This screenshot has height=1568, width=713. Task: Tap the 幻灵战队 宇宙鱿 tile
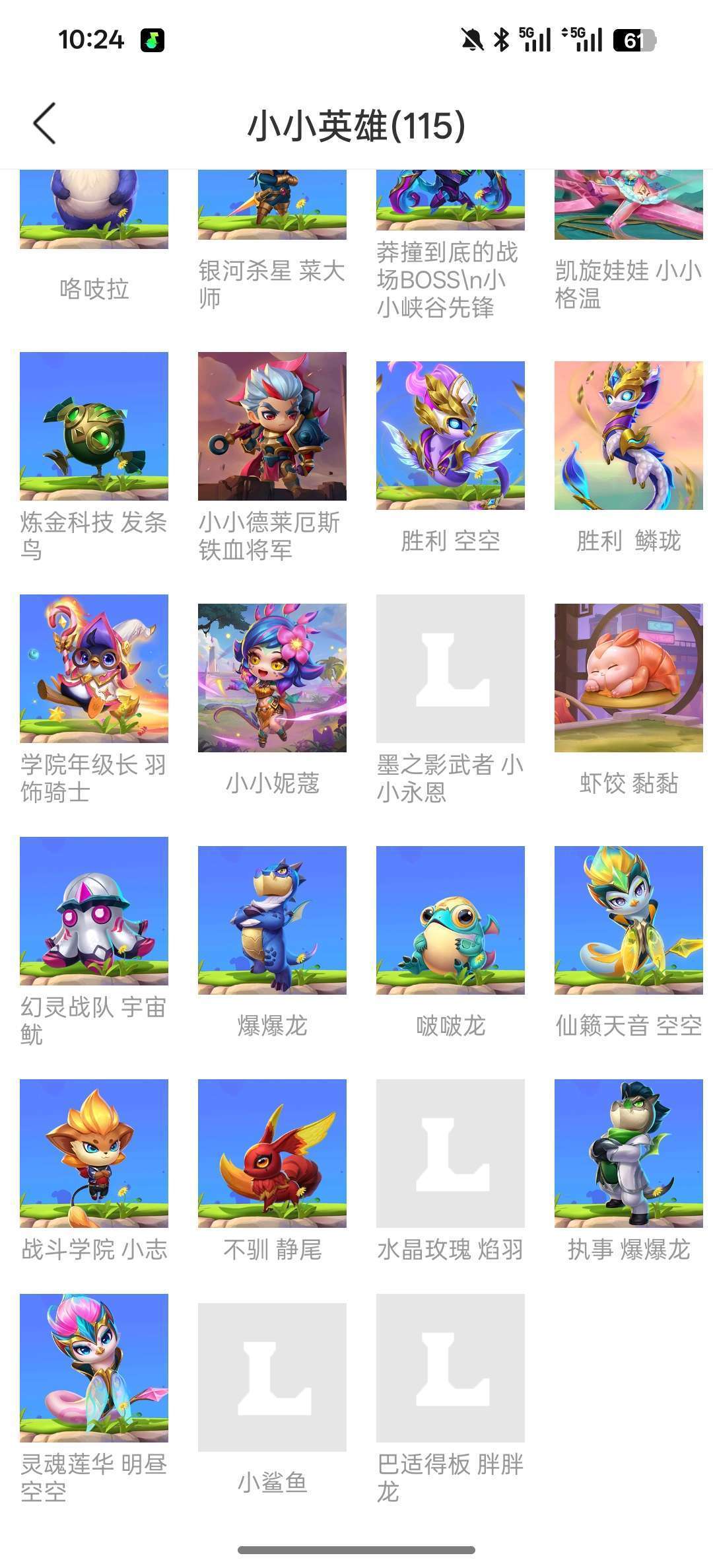tap(94, 911)
